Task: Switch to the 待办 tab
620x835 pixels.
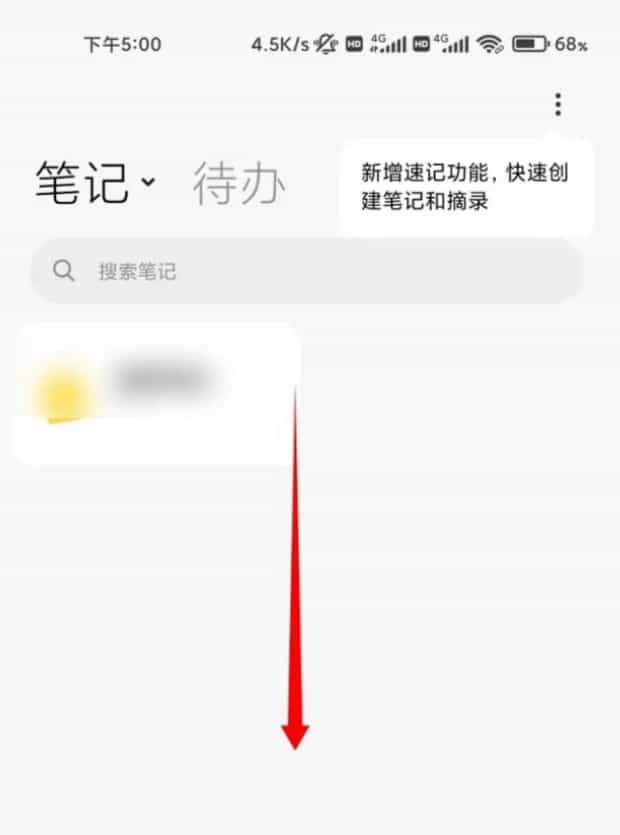Action: (238, 183)
